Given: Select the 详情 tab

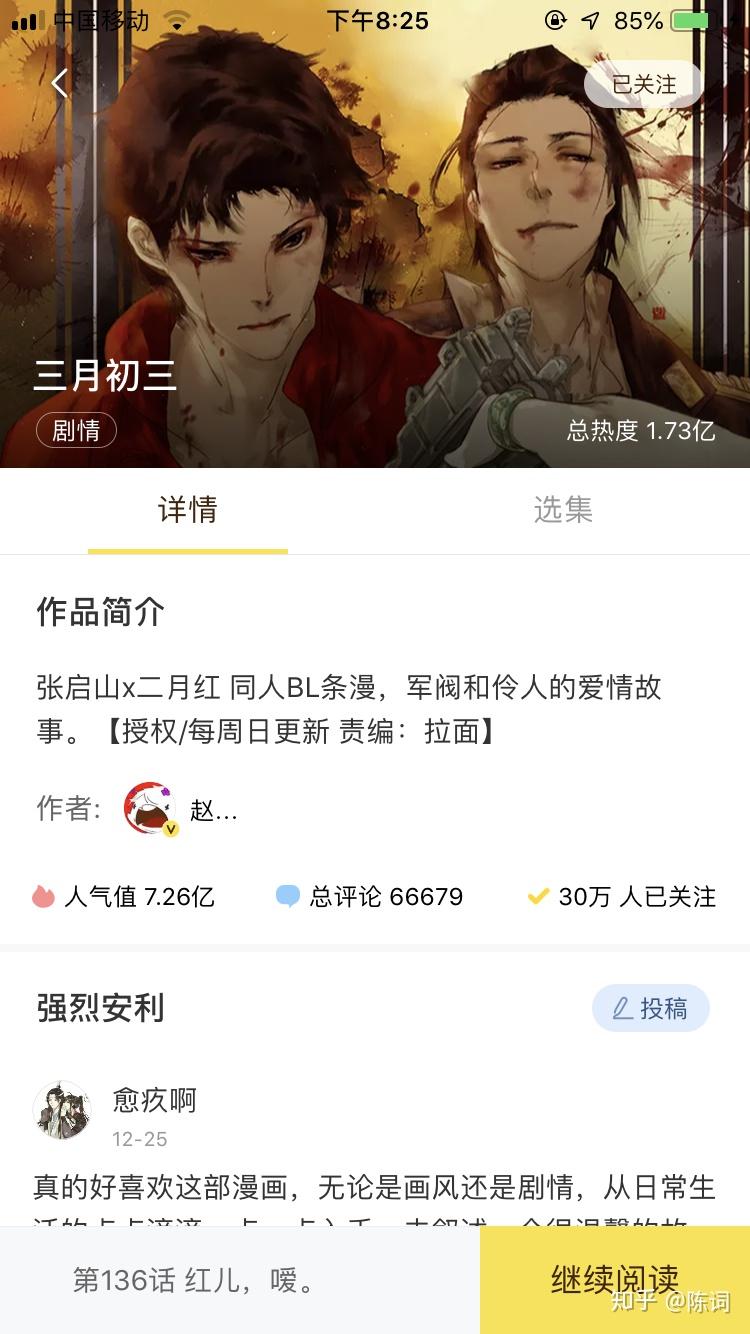Looking at the screenshot, I should [187, 510].
